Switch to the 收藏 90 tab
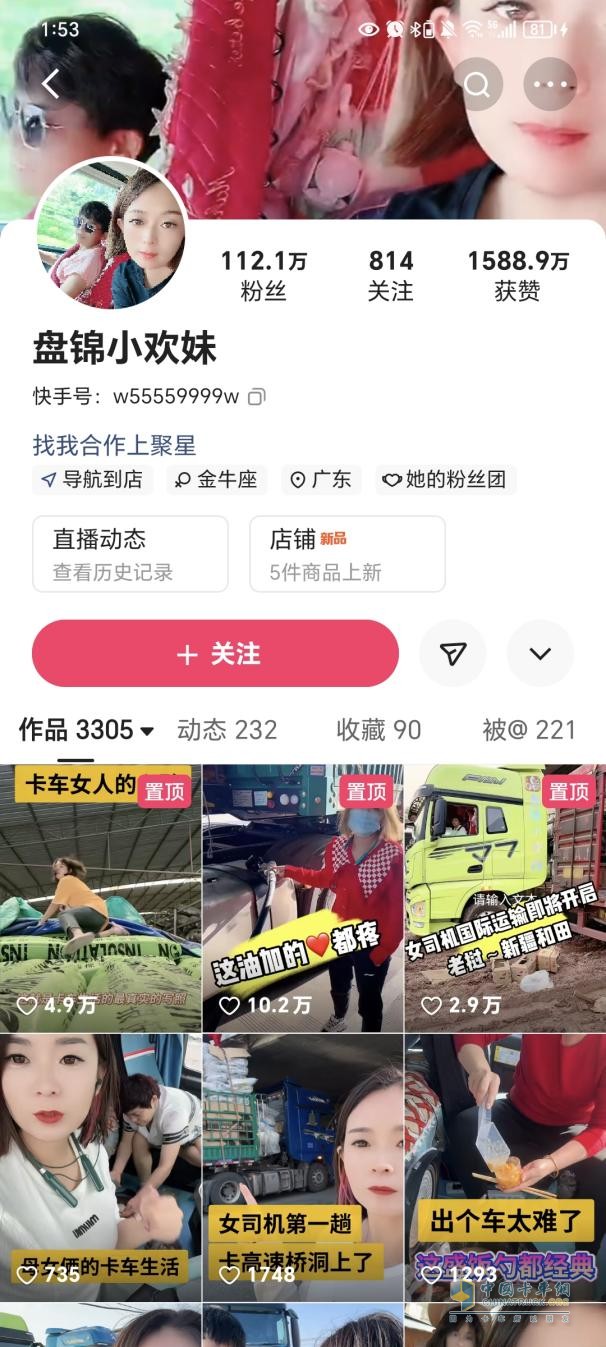Screen dimensions: 606x1347 pos(378,730)
